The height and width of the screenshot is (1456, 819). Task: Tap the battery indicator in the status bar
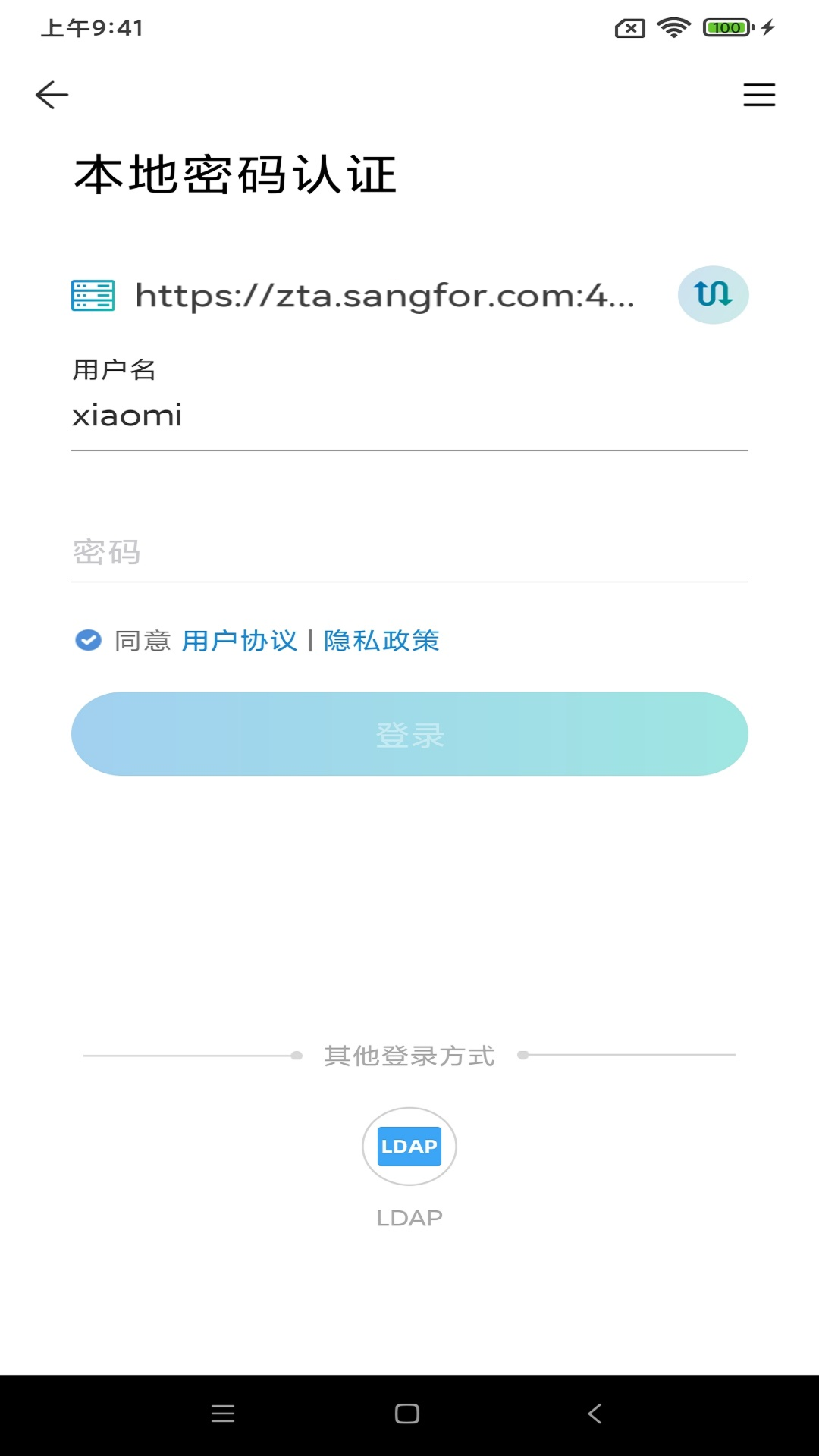pos(726,29)
